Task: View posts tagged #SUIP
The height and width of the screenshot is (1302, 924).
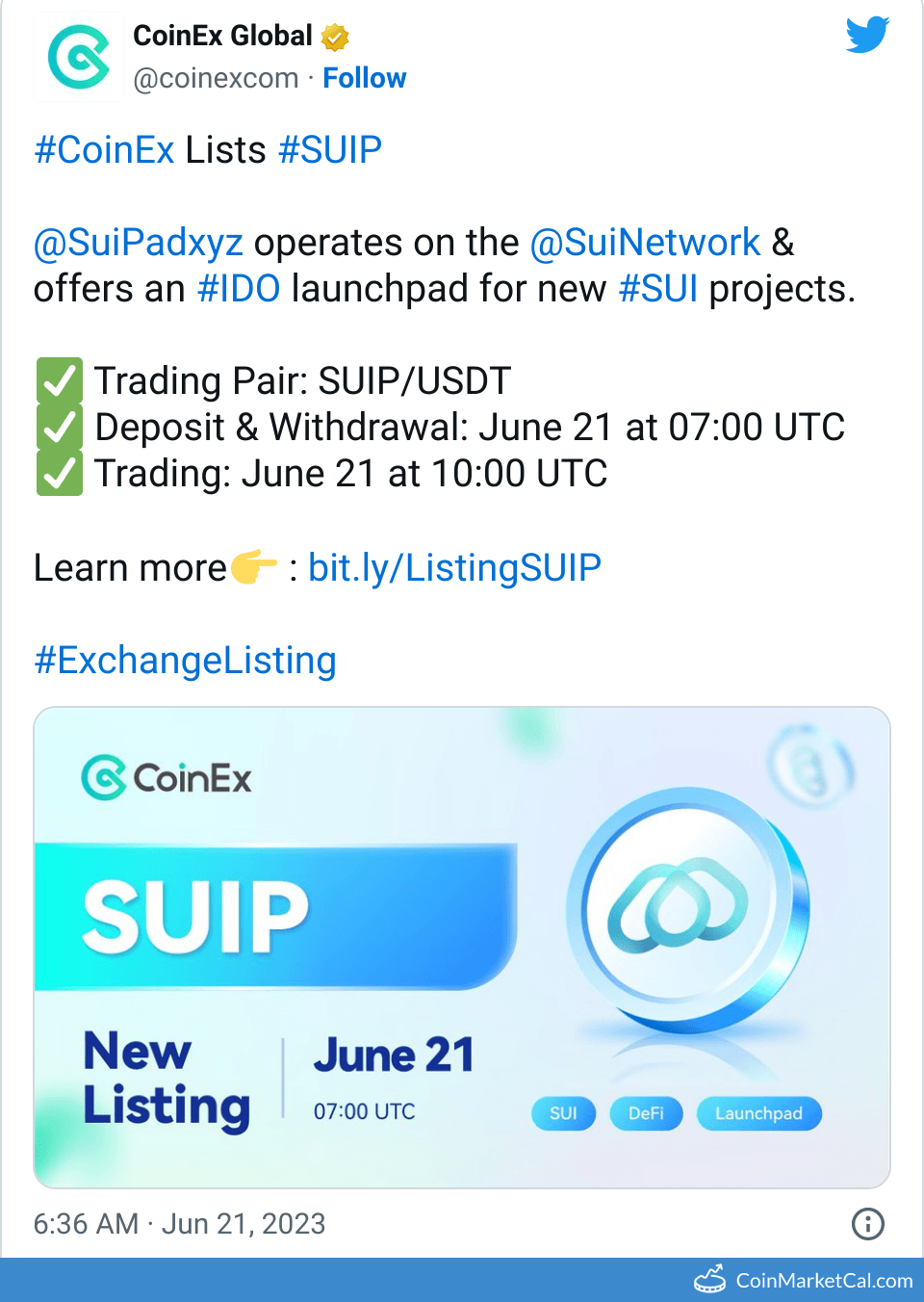Action: pos(330,150)
